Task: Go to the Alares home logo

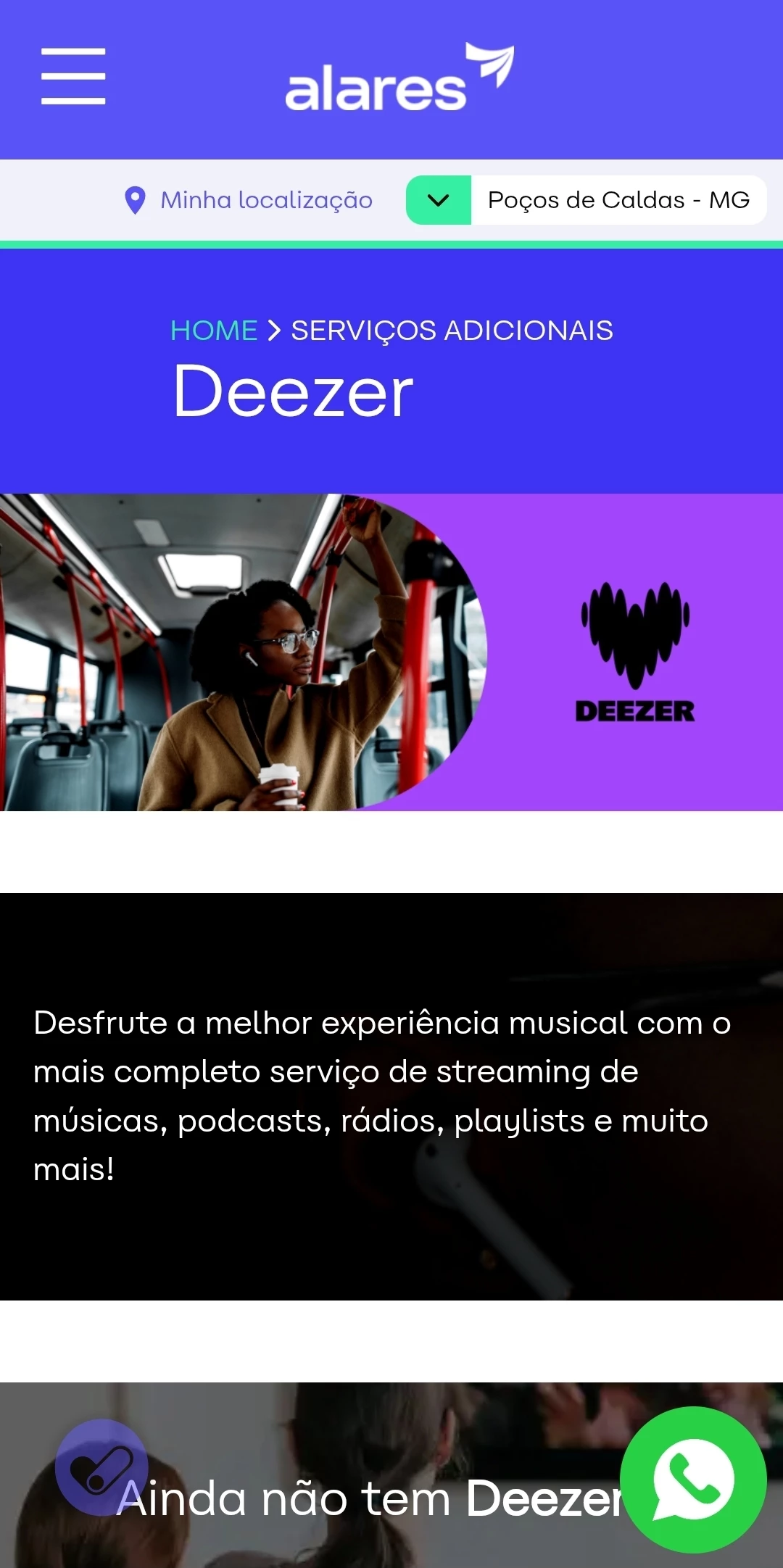Action: [399, 80]
